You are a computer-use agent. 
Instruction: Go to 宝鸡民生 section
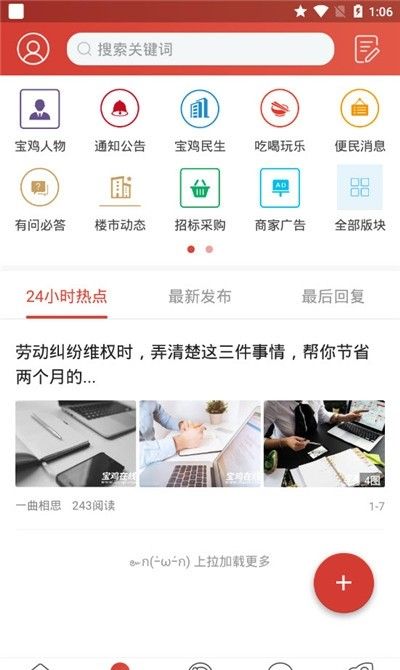pos(200,121)
